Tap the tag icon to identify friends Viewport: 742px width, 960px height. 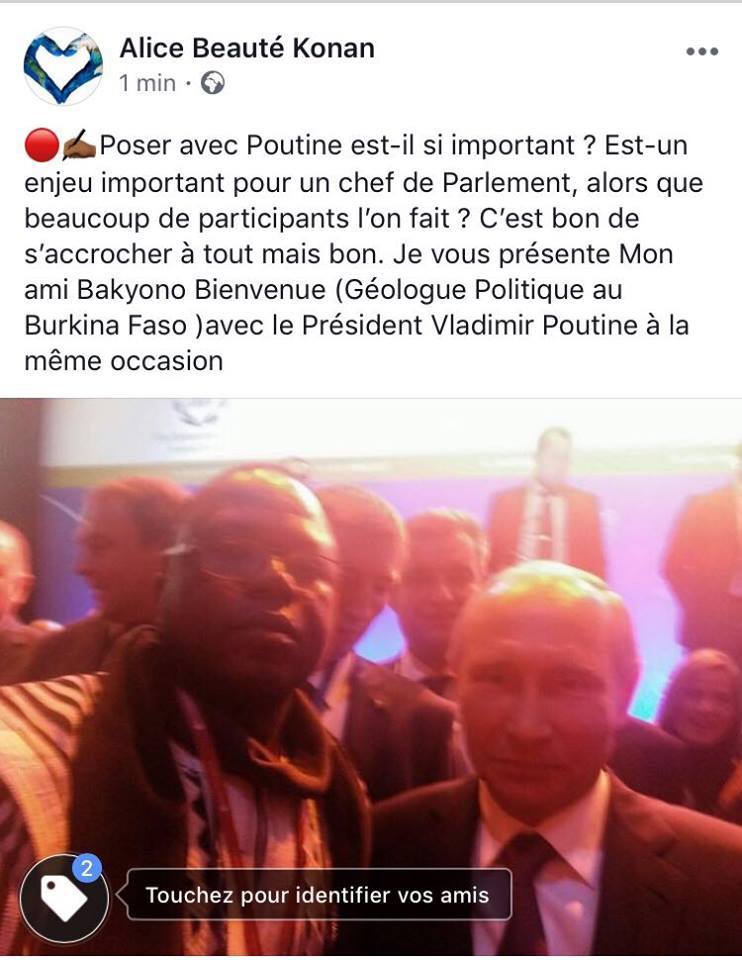pos(65,896)
